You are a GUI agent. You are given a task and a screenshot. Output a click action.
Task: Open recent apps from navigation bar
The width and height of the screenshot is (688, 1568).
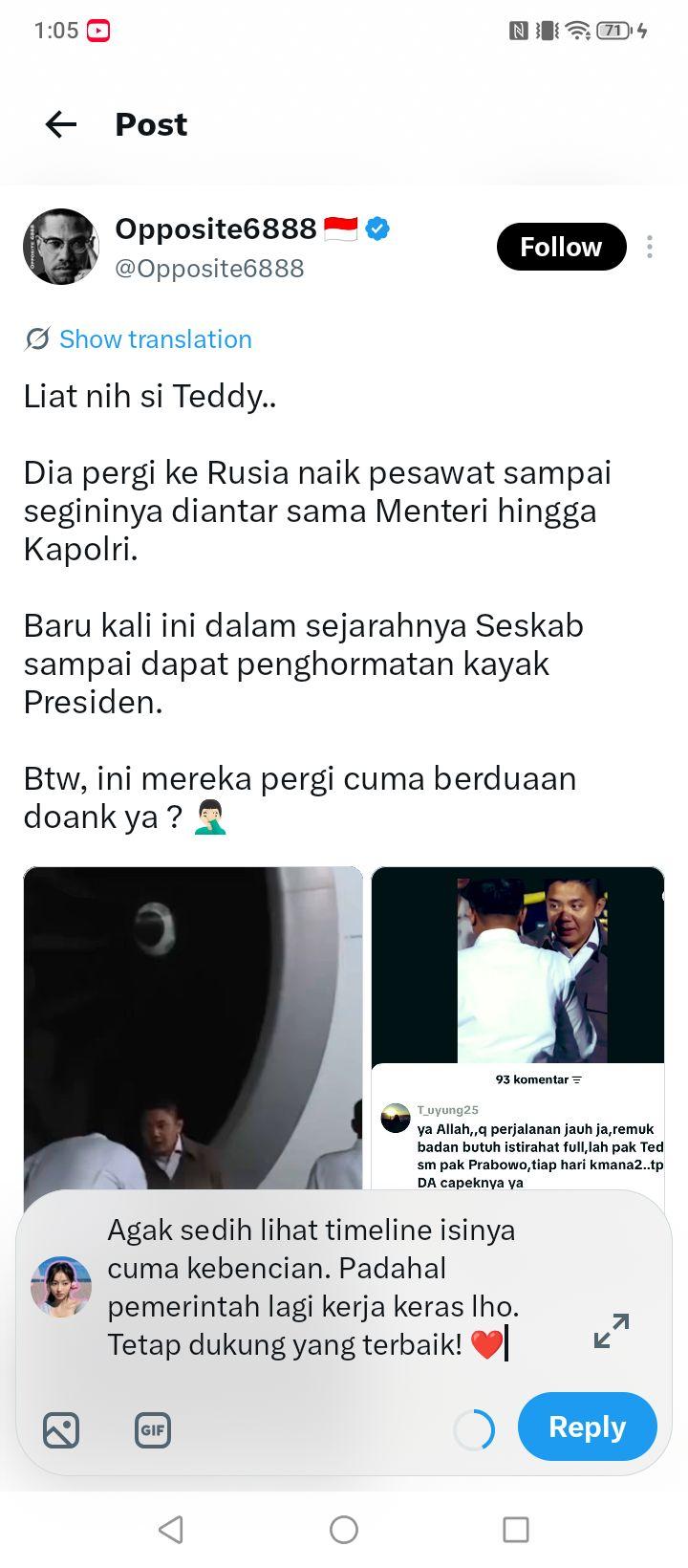(x=516, y=1530)
